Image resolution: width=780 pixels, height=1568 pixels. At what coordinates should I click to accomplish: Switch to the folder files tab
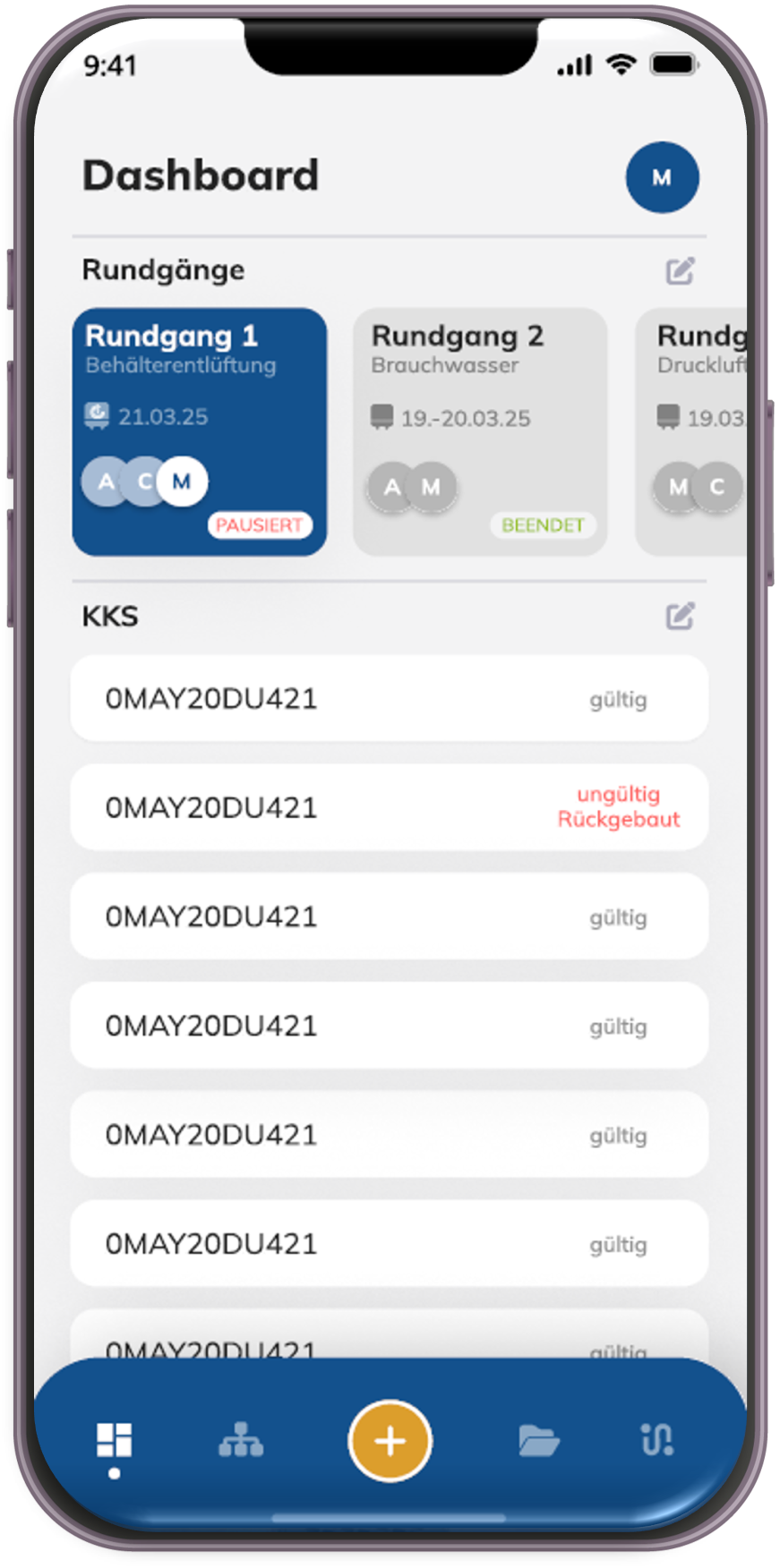[538, 1441]
